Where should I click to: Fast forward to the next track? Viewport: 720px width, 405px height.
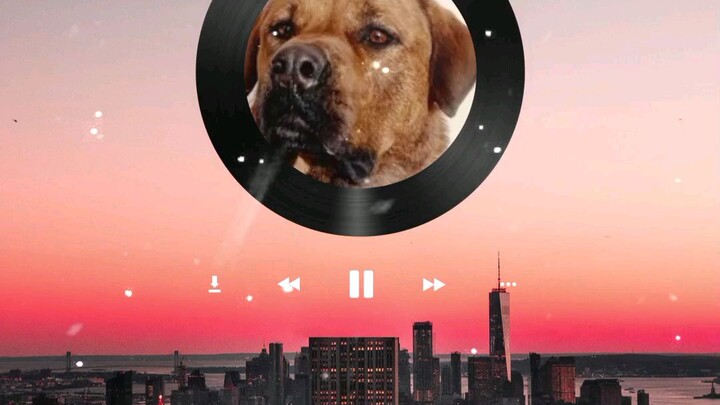point(433,285)
